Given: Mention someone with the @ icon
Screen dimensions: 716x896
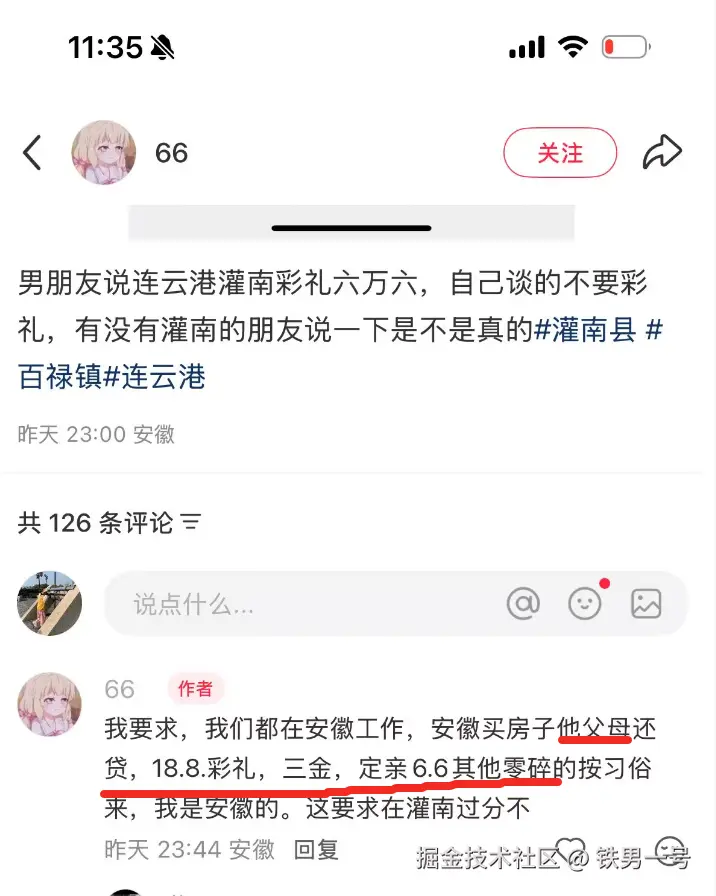Looking at the screenshot, I should 523,603.
